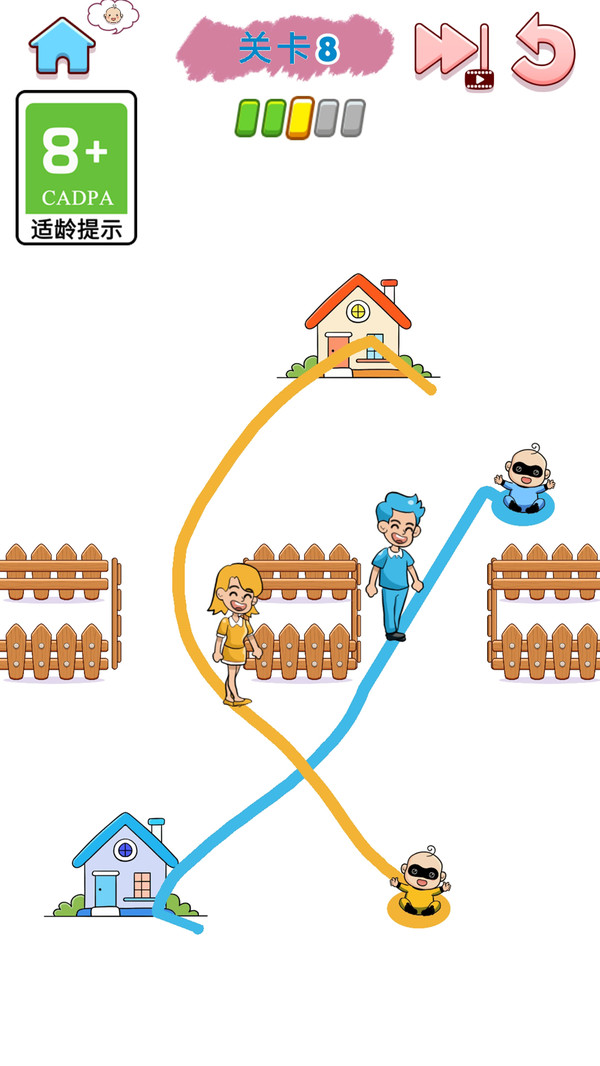This screenshot has width=600, height=1066.
Task: Skip this level by watching a video
Action: coord(454,54)
